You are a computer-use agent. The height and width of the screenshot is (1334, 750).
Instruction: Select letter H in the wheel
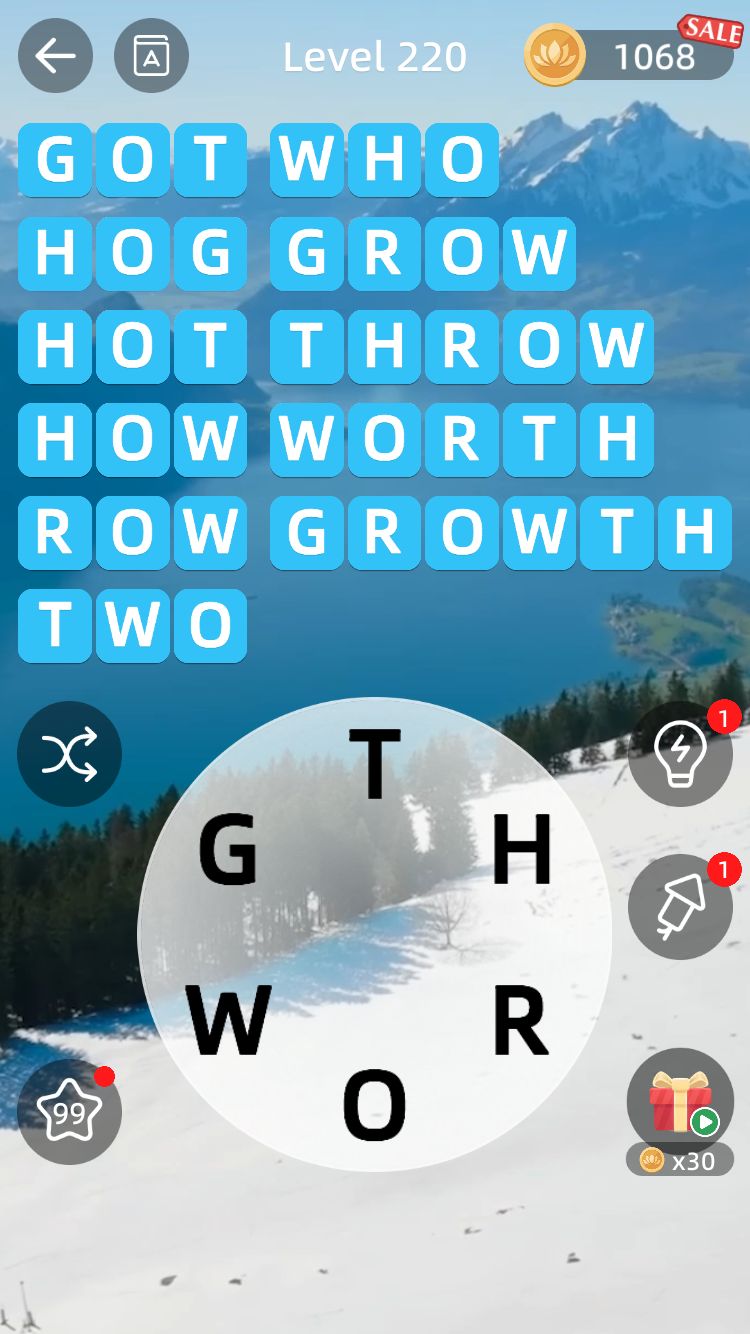click(522, 850)
